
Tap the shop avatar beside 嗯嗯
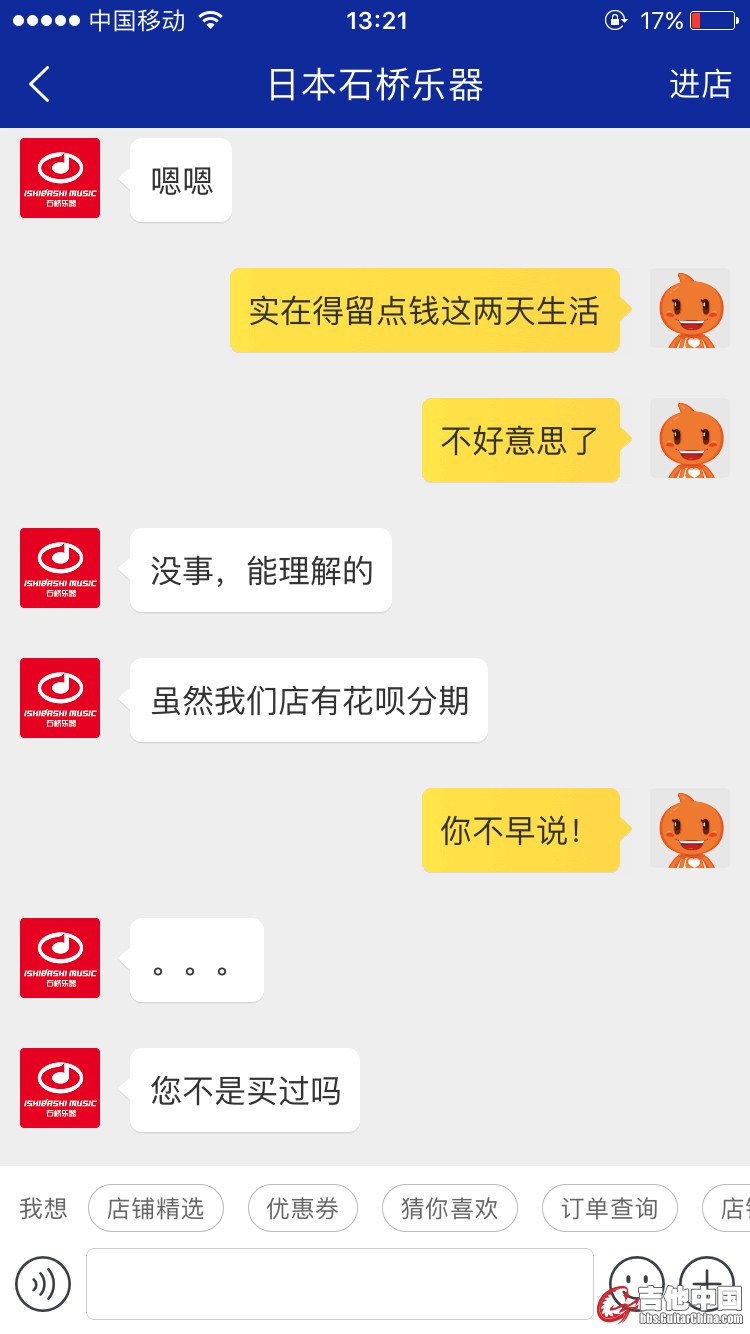[60, 178]
